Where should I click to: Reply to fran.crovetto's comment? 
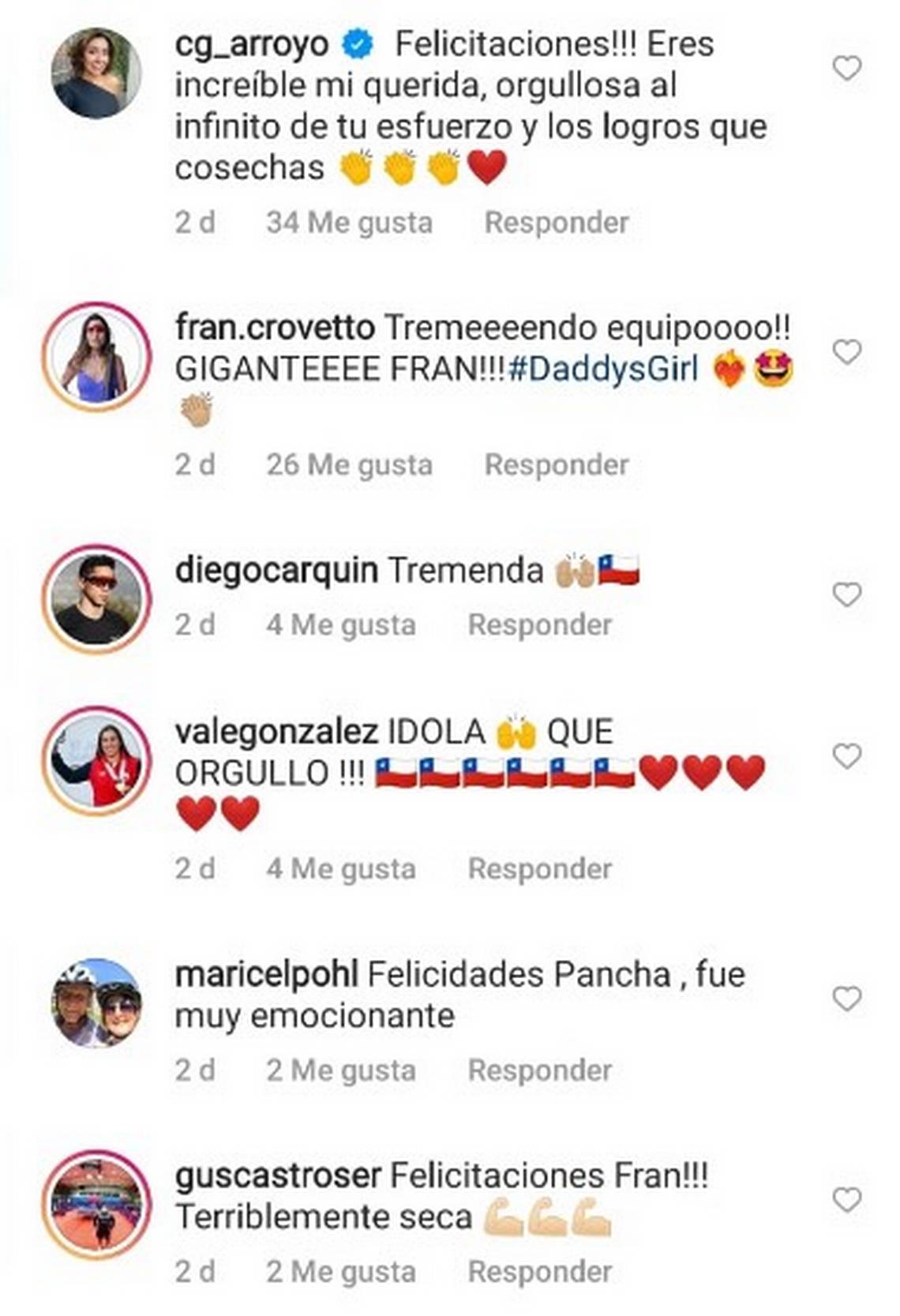(556, 465)
